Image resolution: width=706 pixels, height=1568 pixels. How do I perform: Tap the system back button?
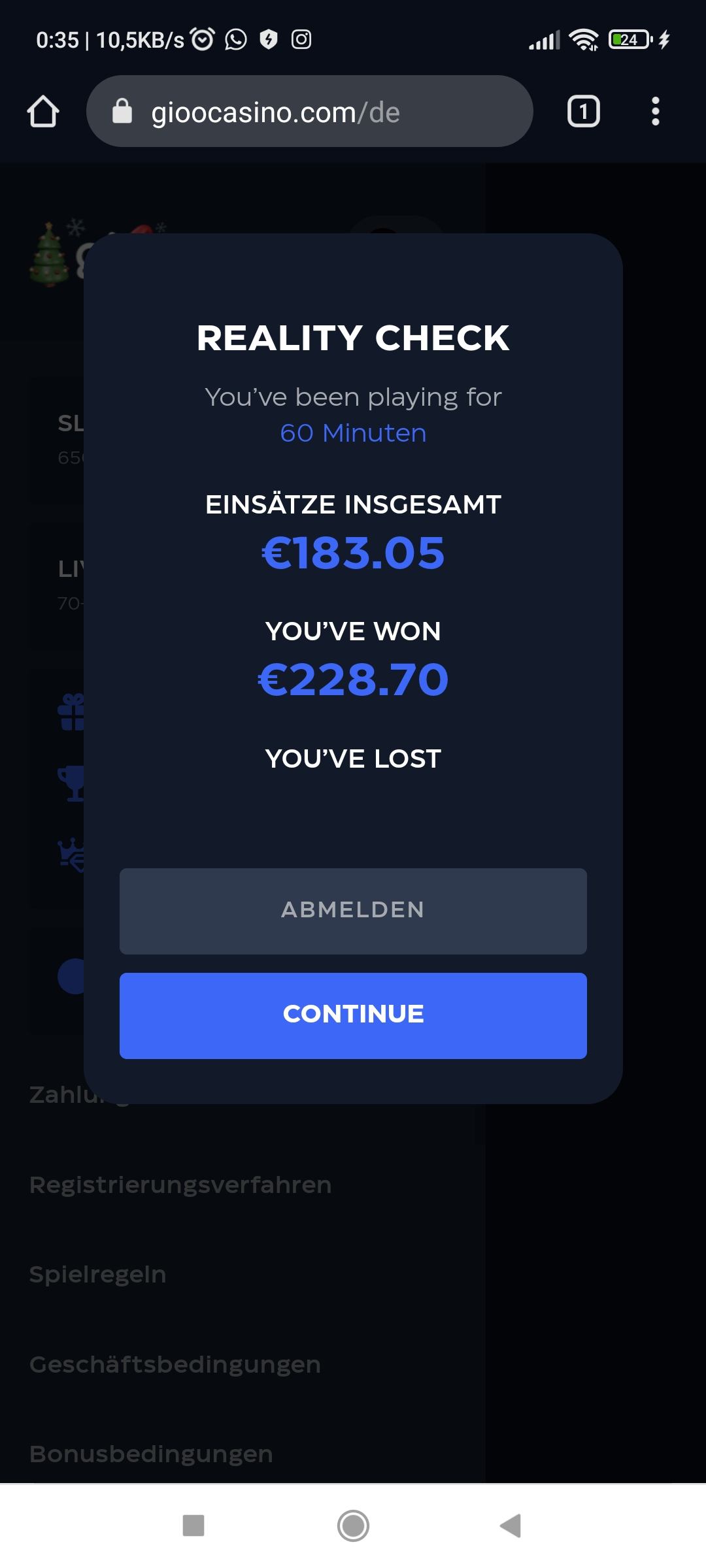tap(511, 1526)
